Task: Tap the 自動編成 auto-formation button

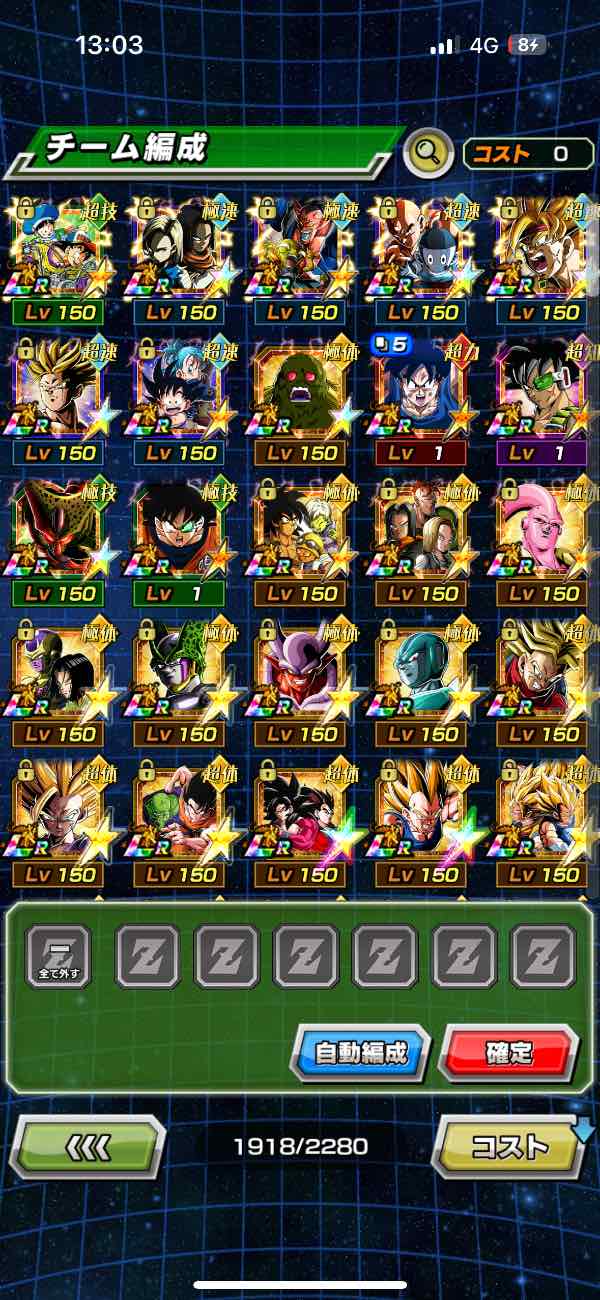Action: click(361, 1052)
